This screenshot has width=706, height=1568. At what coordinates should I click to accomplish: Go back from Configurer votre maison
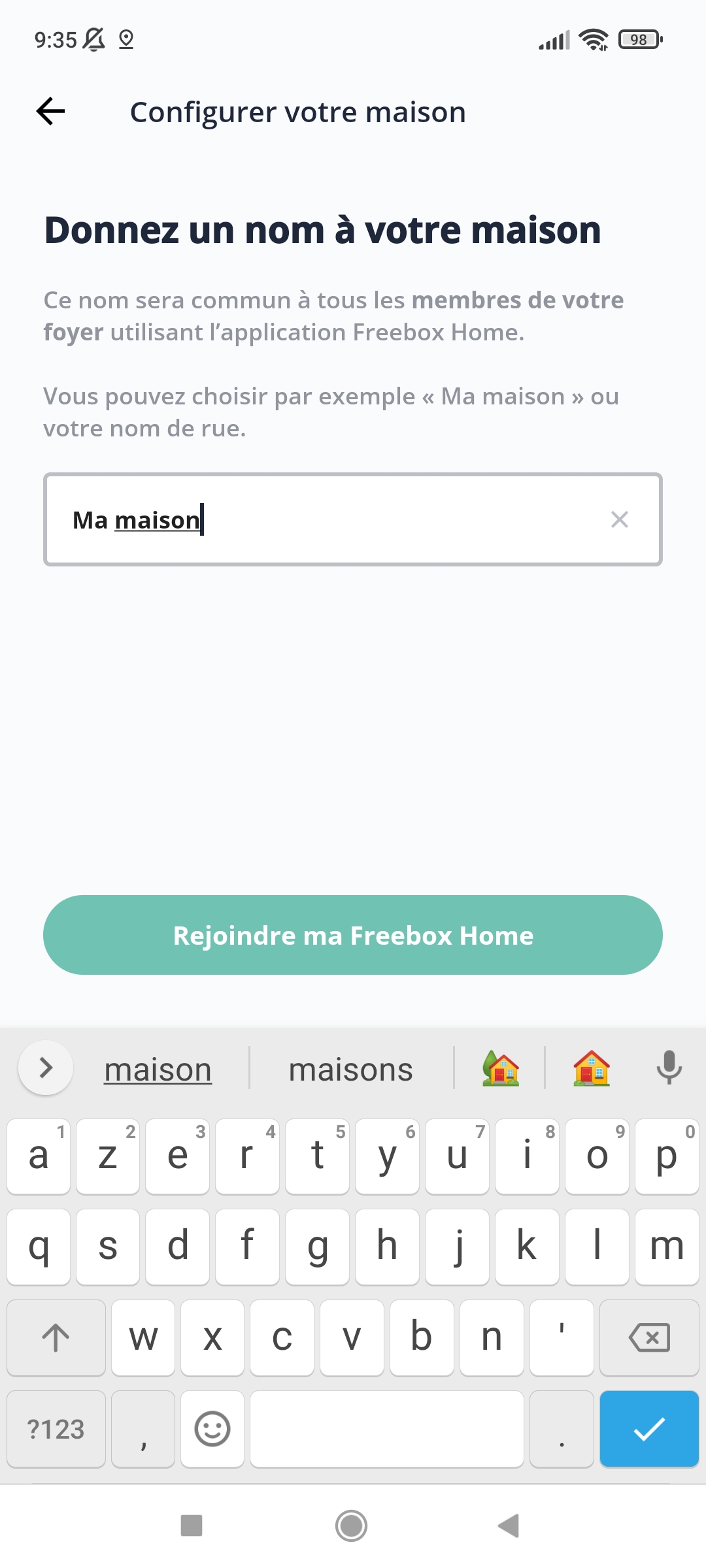point(51,111)
